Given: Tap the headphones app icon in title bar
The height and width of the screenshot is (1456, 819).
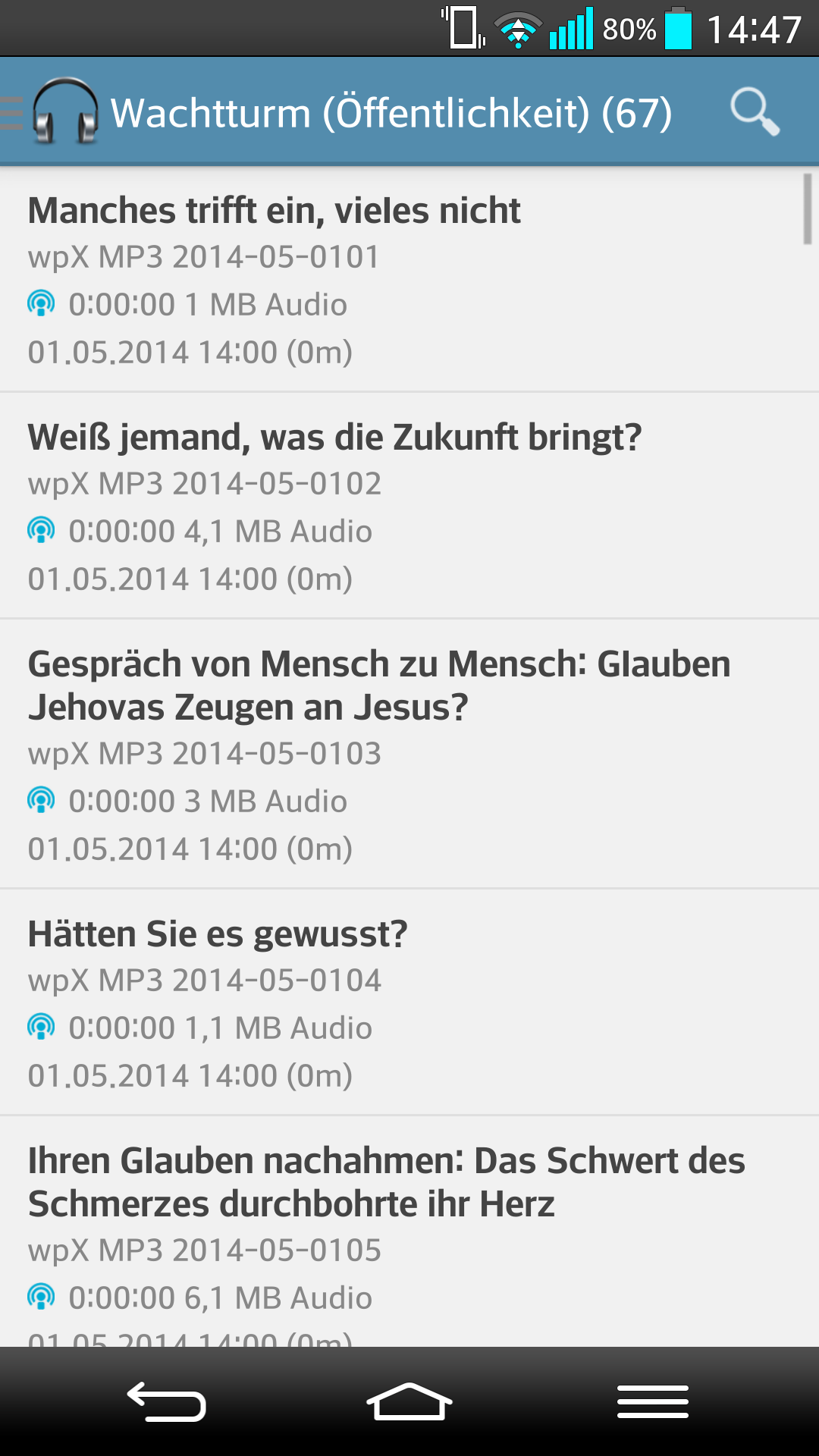Looking at the screenshot, I should point(64,112).
